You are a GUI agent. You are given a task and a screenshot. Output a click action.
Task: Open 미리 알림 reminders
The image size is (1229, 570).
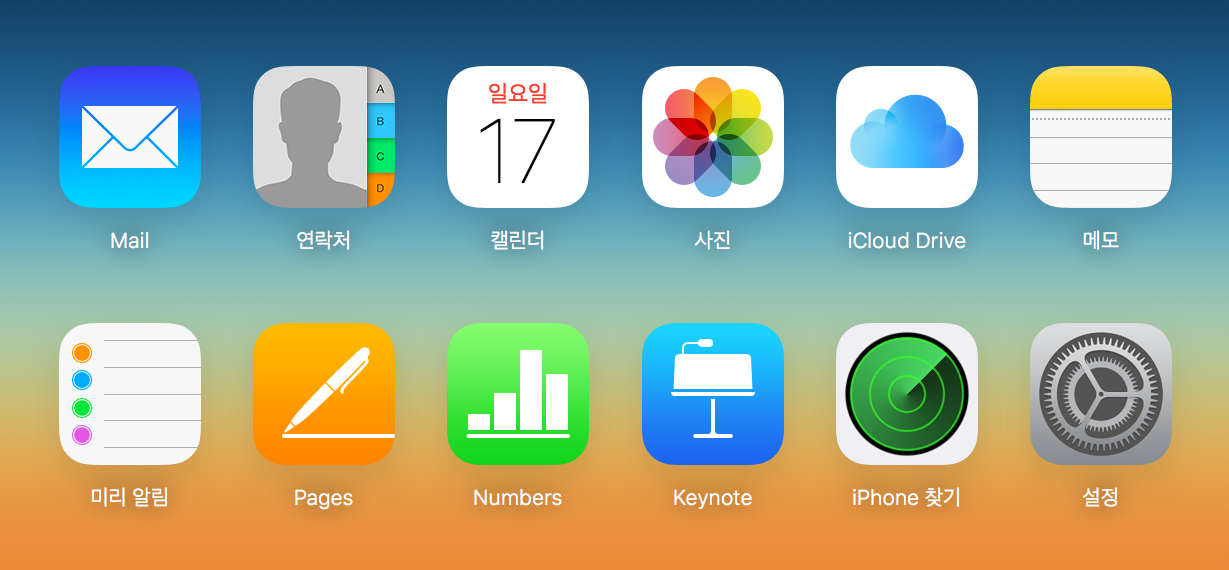[x=130, y=394]
